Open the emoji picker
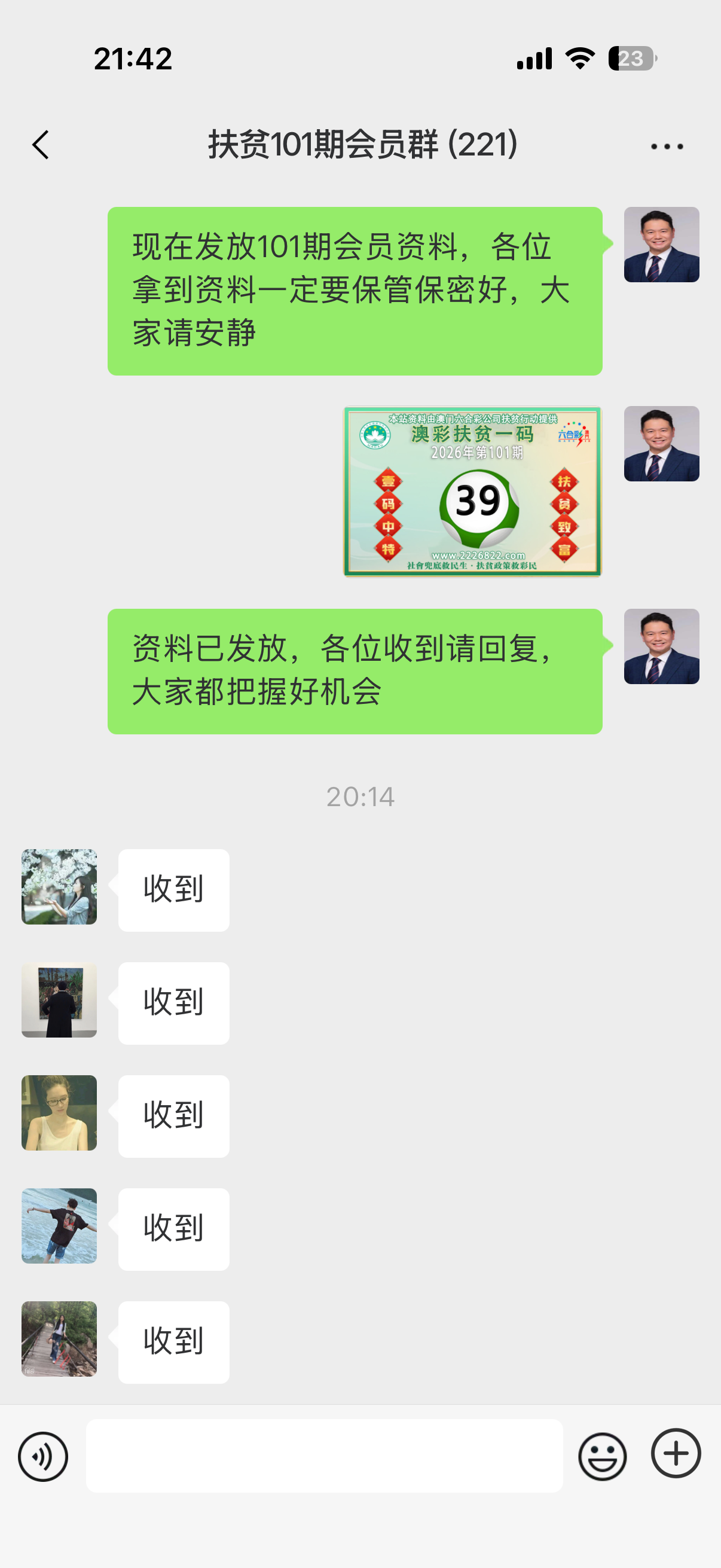The image size is (721, 1568). click(x=602, y=1456)
